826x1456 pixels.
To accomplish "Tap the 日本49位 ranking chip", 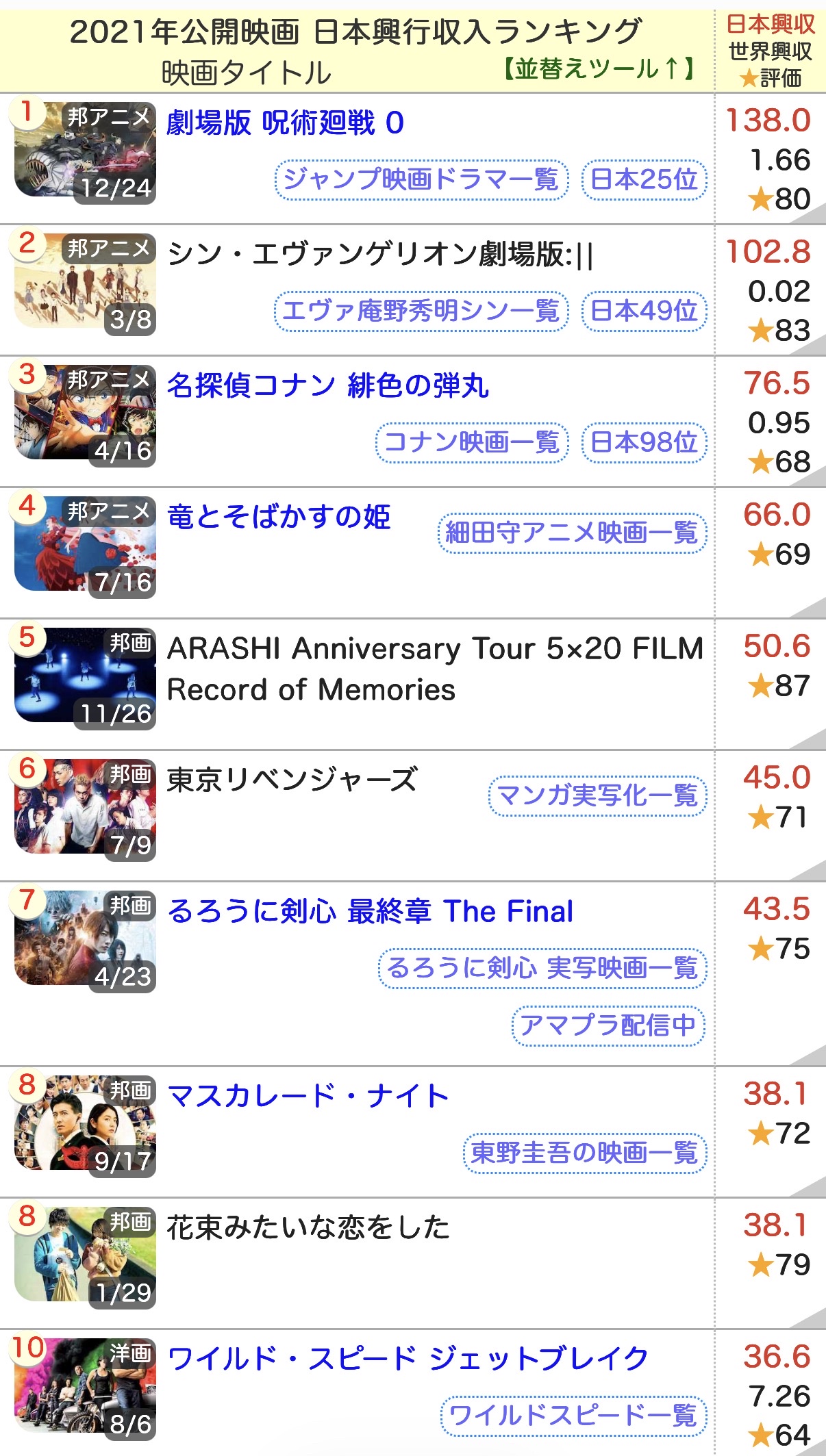I will click(644, 311).
